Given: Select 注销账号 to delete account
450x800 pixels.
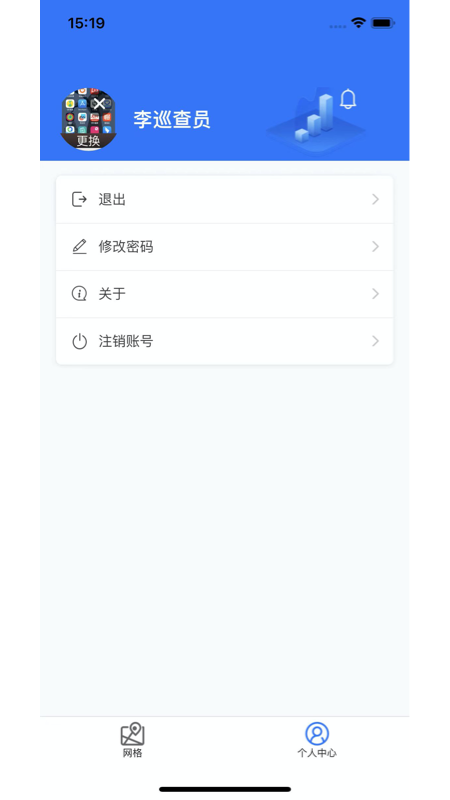Looking at the screenshot, I should pos(224,341).
